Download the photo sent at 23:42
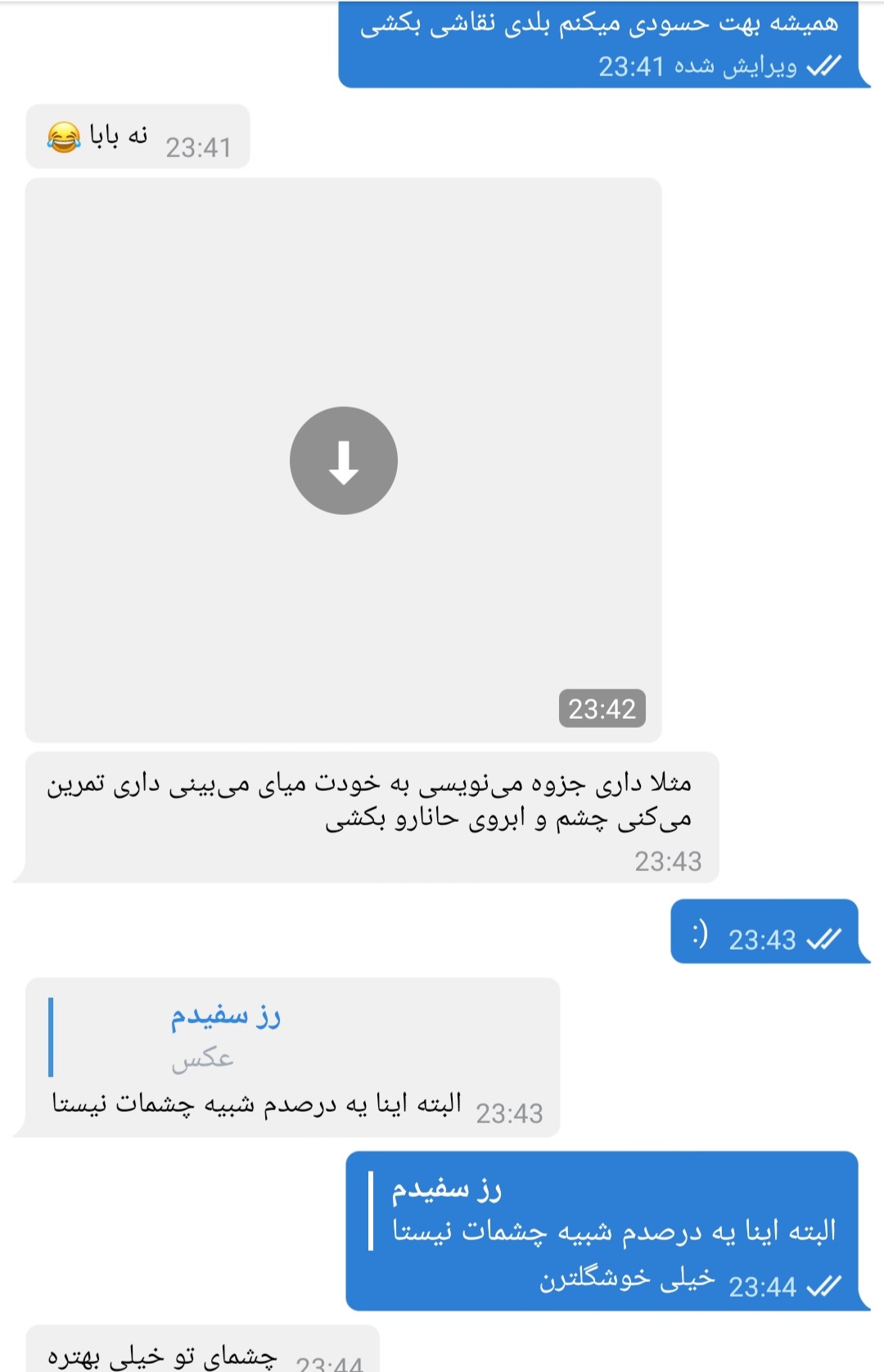The height and width of the screenshot is (1372, 884). tap(343, 461)
